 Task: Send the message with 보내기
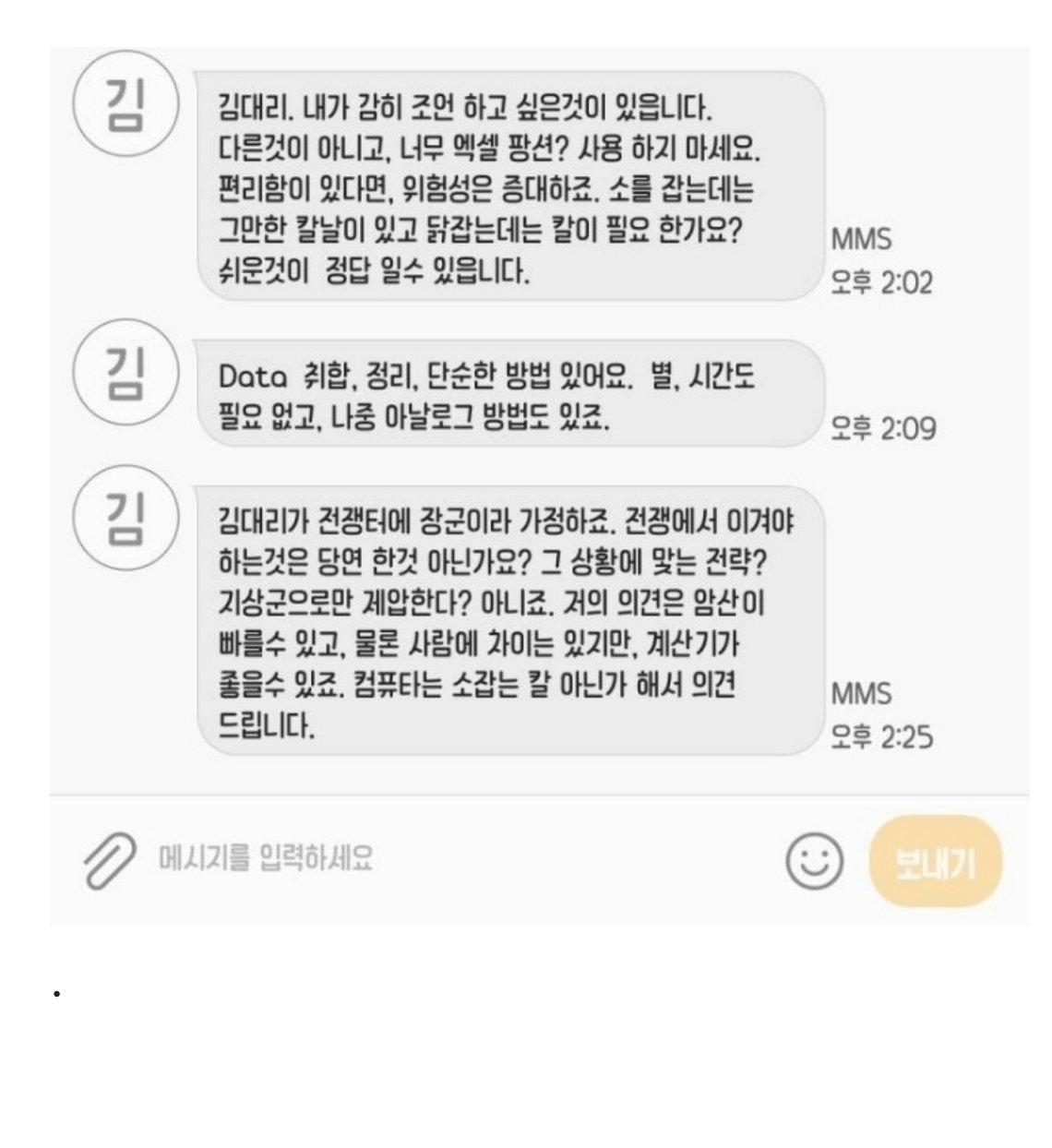tap(935, 862)
